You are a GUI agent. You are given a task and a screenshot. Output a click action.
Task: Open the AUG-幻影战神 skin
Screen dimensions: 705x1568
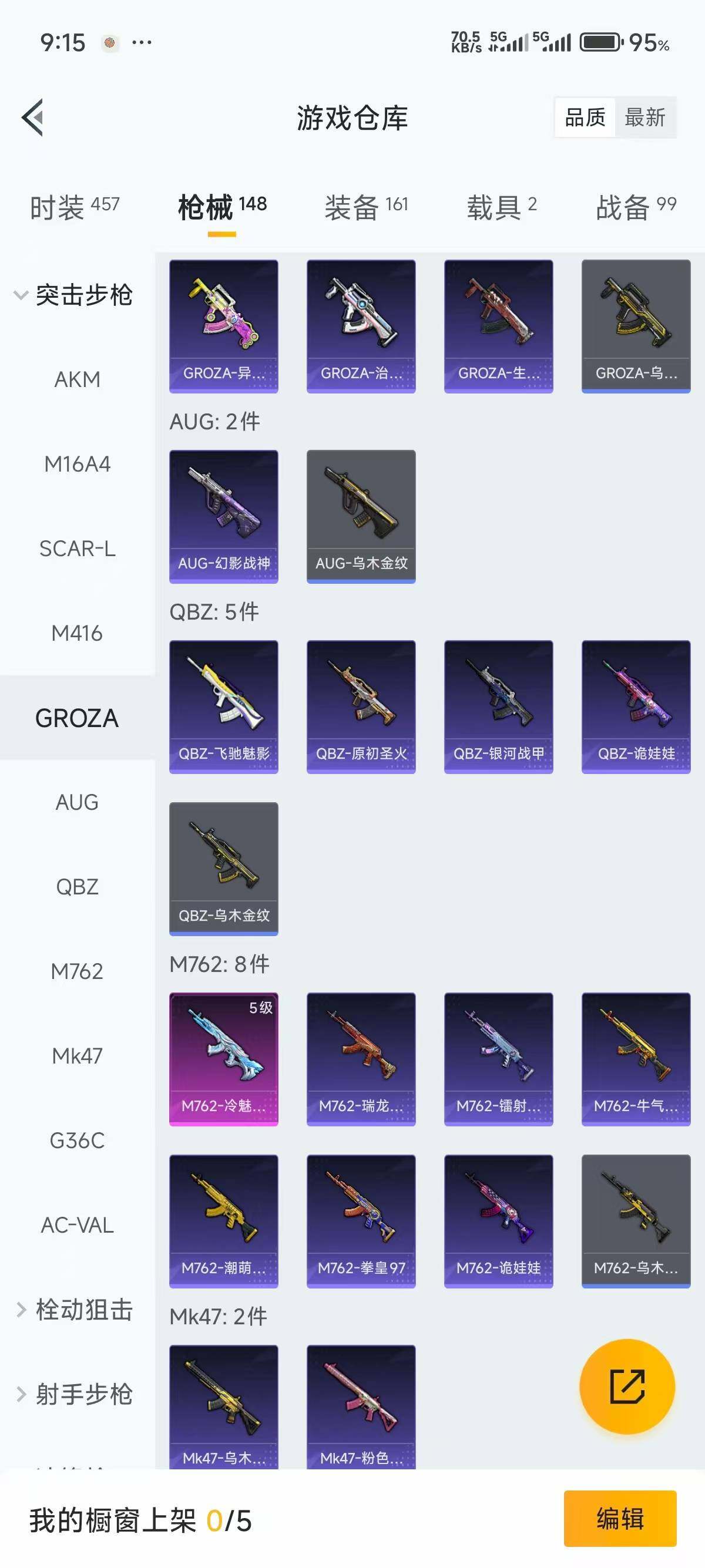click(223, 516)
